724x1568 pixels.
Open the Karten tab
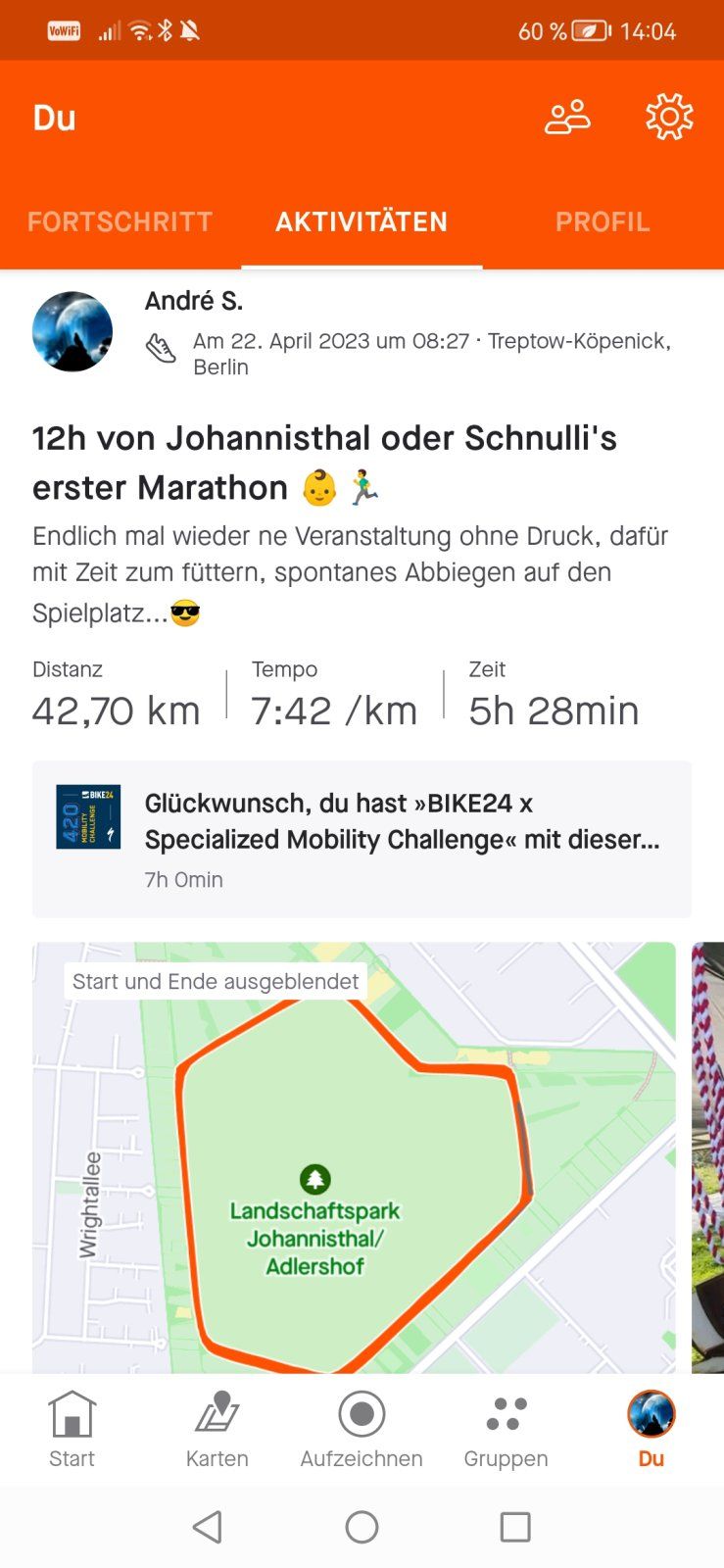pyautogui.click(x=217, y=1429)
